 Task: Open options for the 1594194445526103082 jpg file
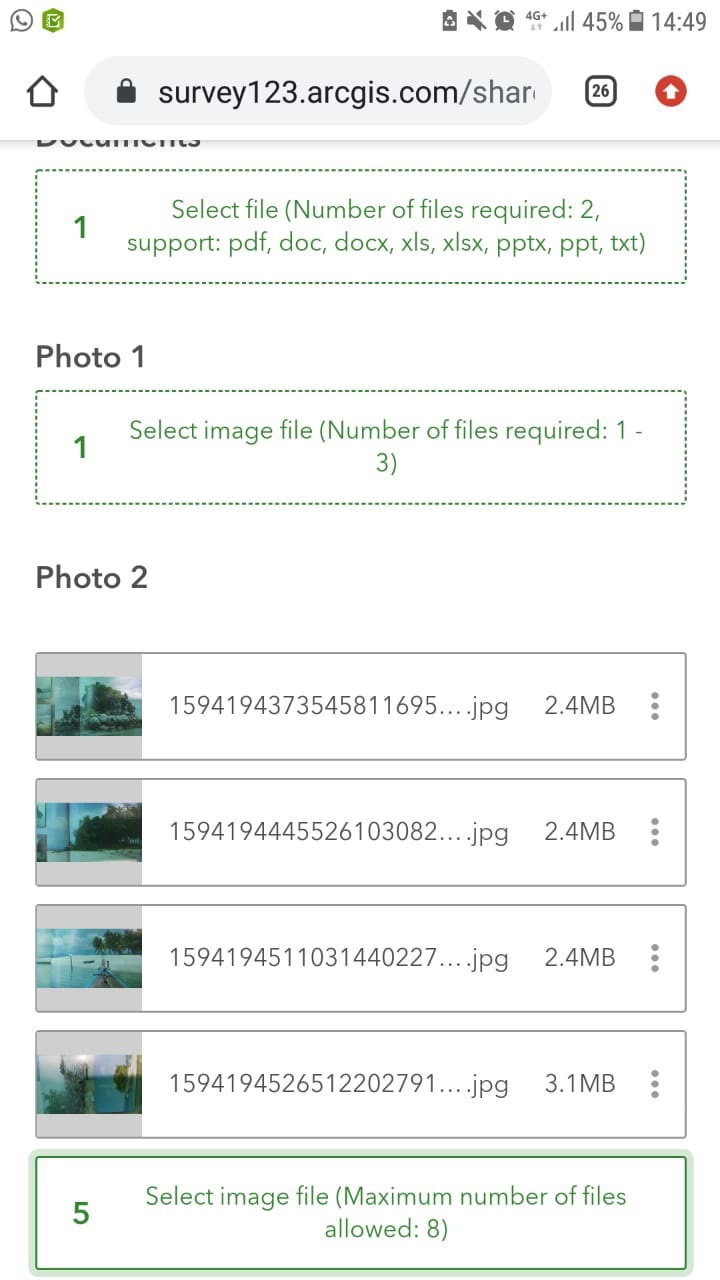pos(655,832)
